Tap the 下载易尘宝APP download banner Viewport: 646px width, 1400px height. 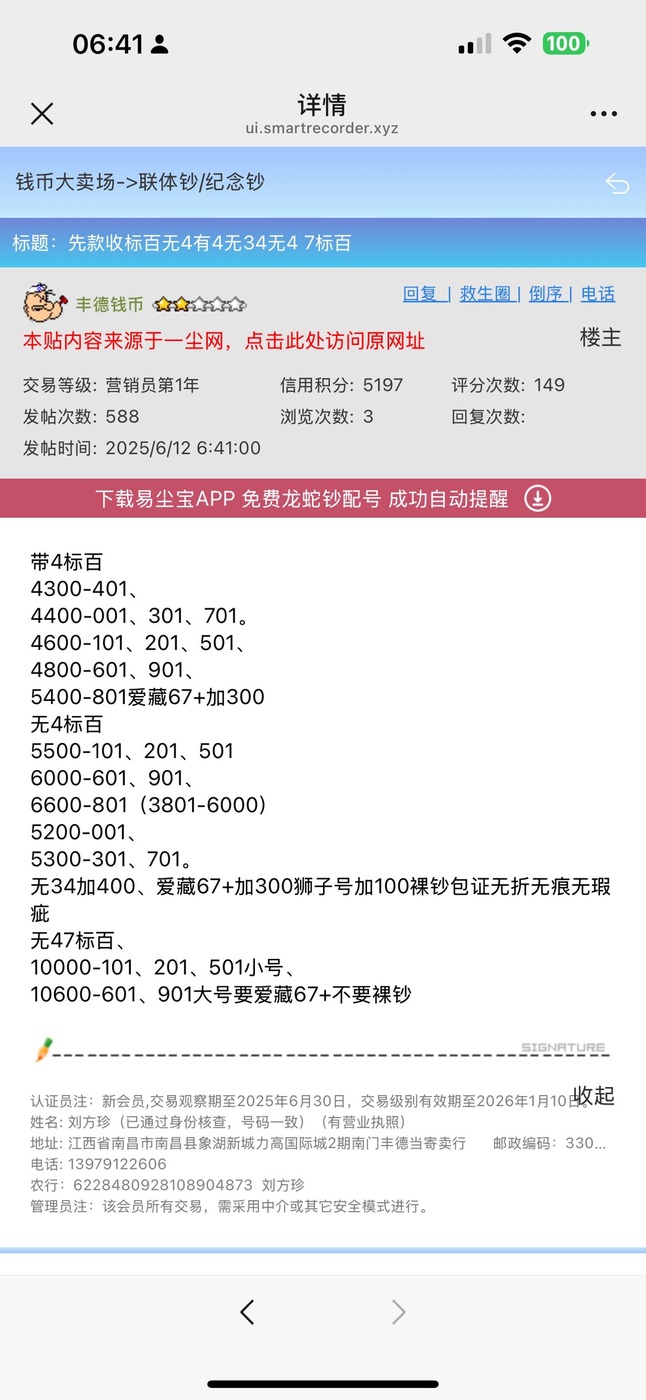323,498
